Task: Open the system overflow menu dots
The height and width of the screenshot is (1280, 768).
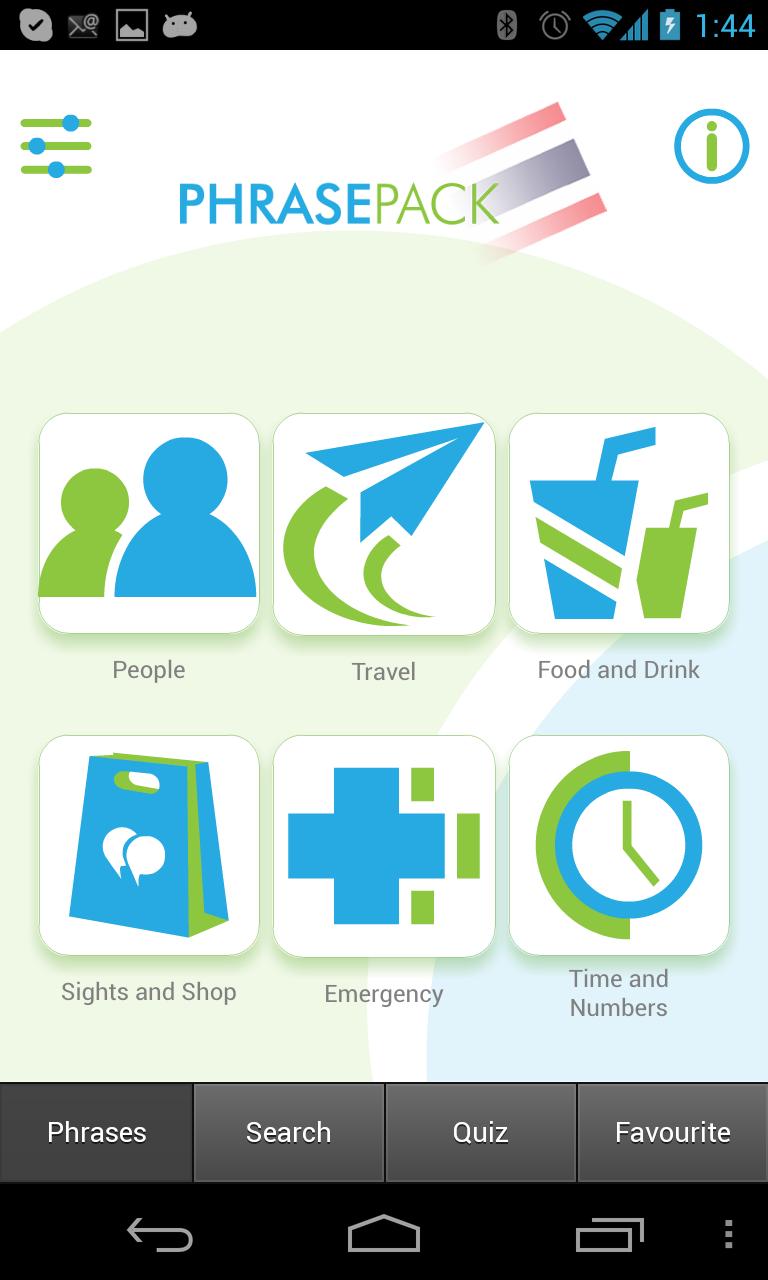Action: [728, 1234]
